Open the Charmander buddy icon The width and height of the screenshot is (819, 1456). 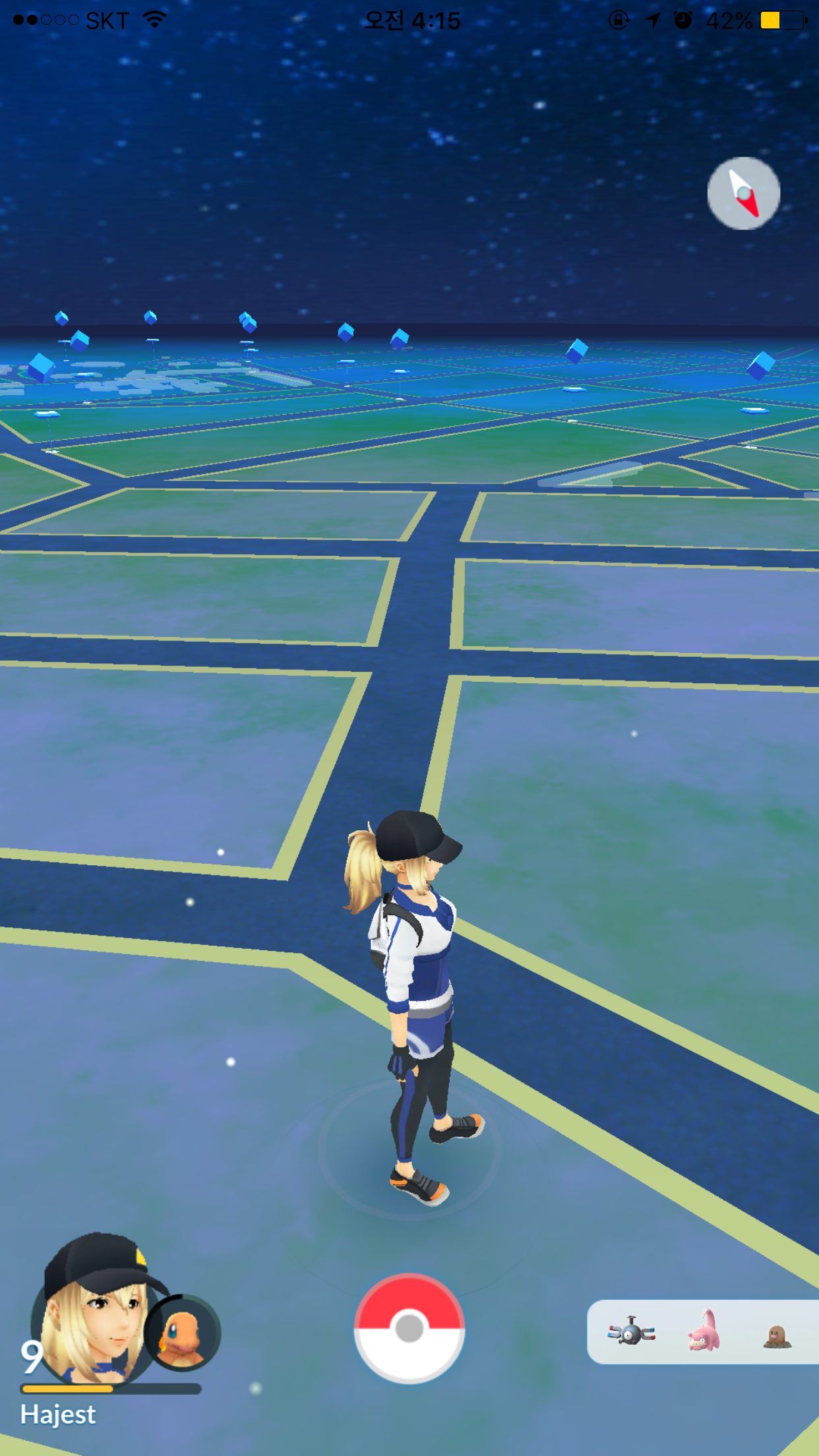[x=183, y=1331]
